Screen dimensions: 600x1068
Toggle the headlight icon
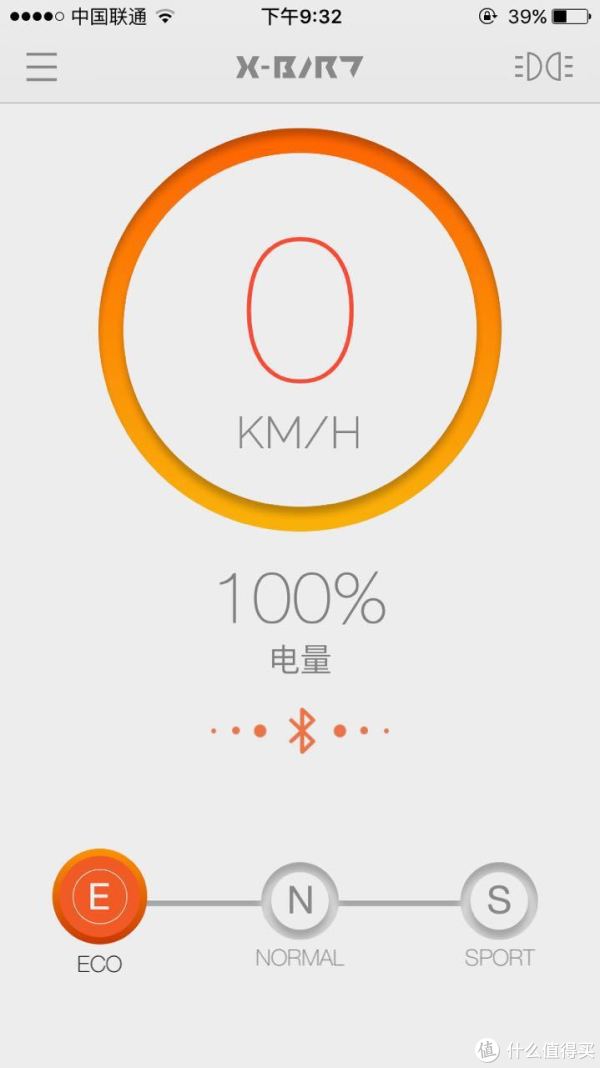coord(543,67)
